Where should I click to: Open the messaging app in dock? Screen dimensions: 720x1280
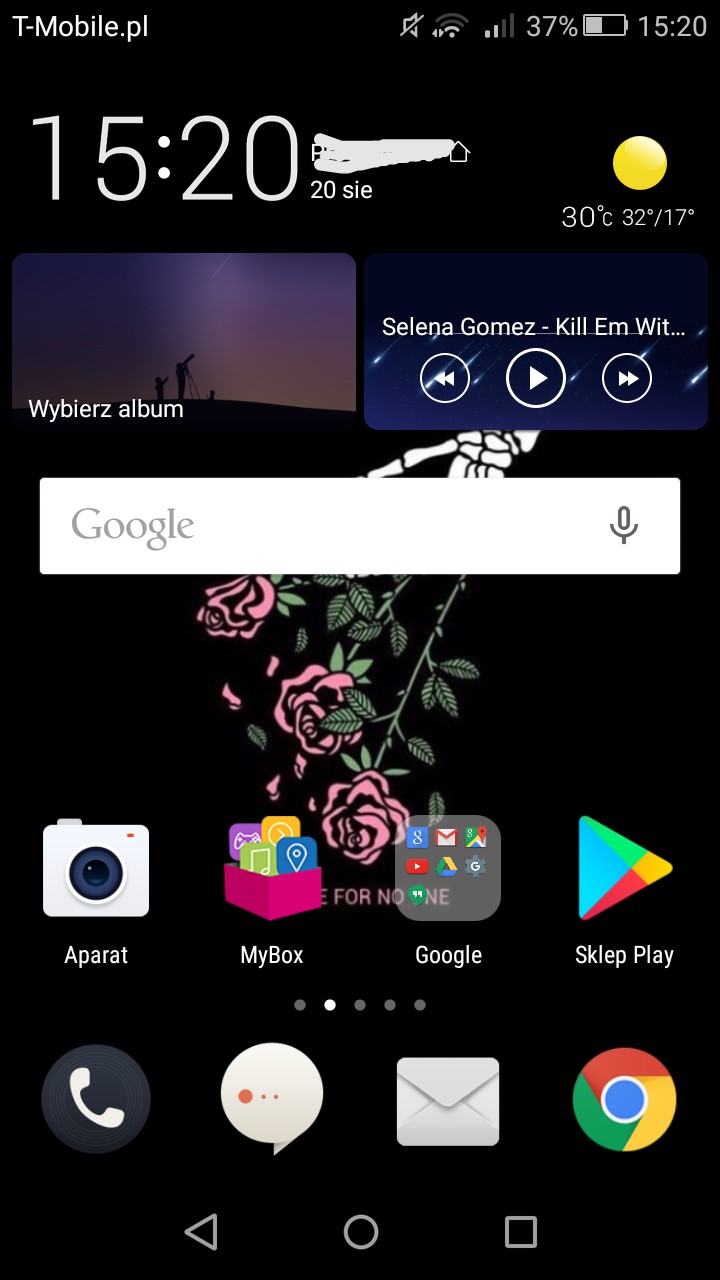[272, 1099]
